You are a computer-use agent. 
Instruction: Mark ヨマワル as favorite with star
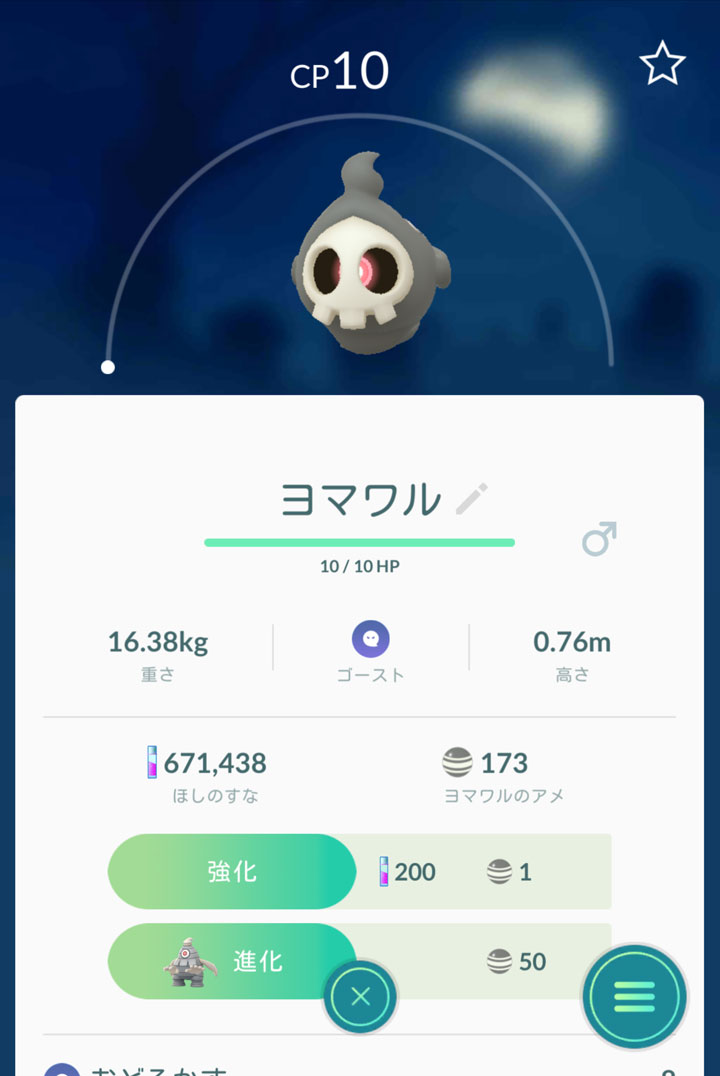tap(662, 66)
